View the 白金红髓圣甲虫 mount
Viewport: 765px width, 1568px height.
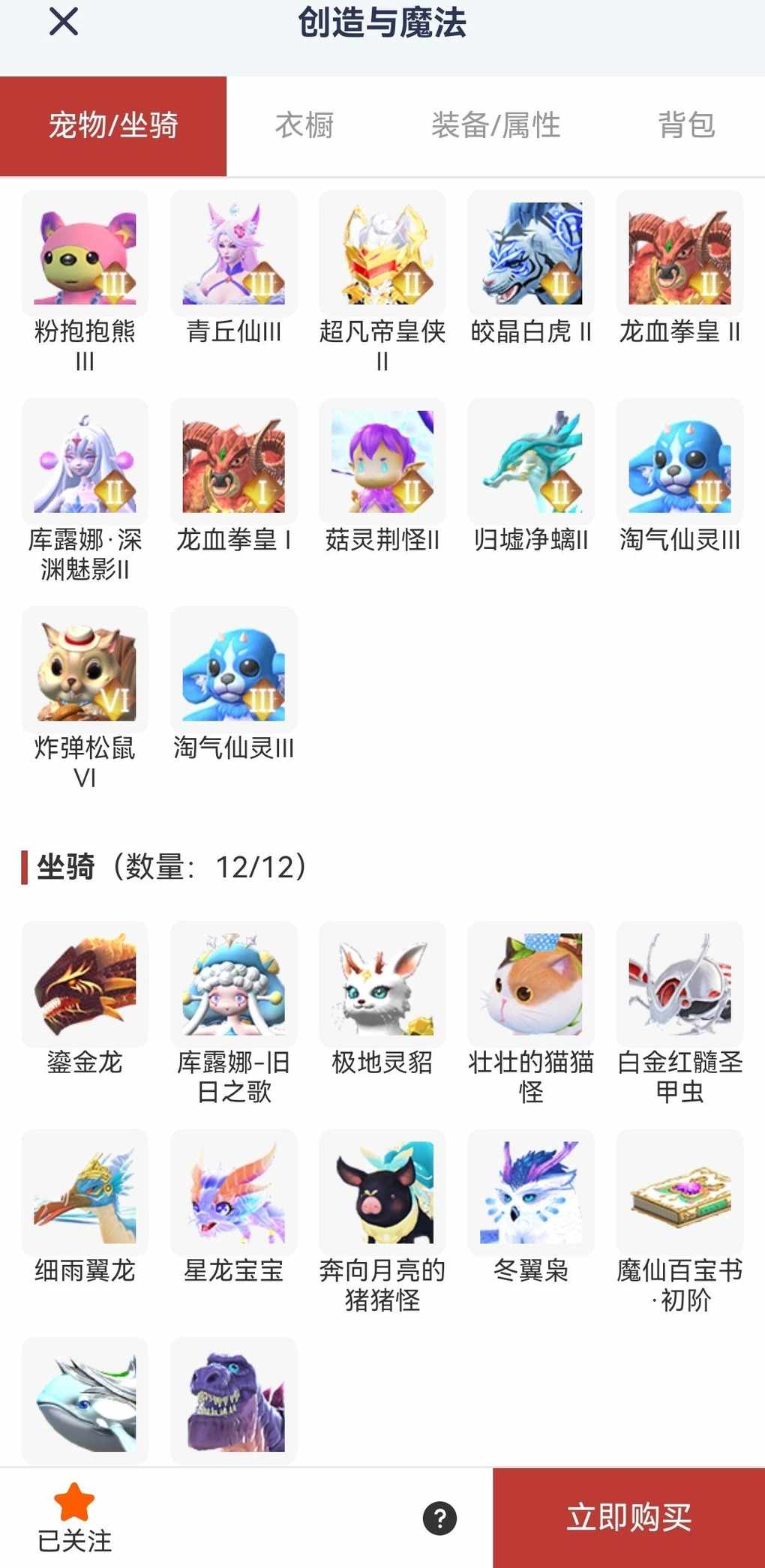point(679,985)
